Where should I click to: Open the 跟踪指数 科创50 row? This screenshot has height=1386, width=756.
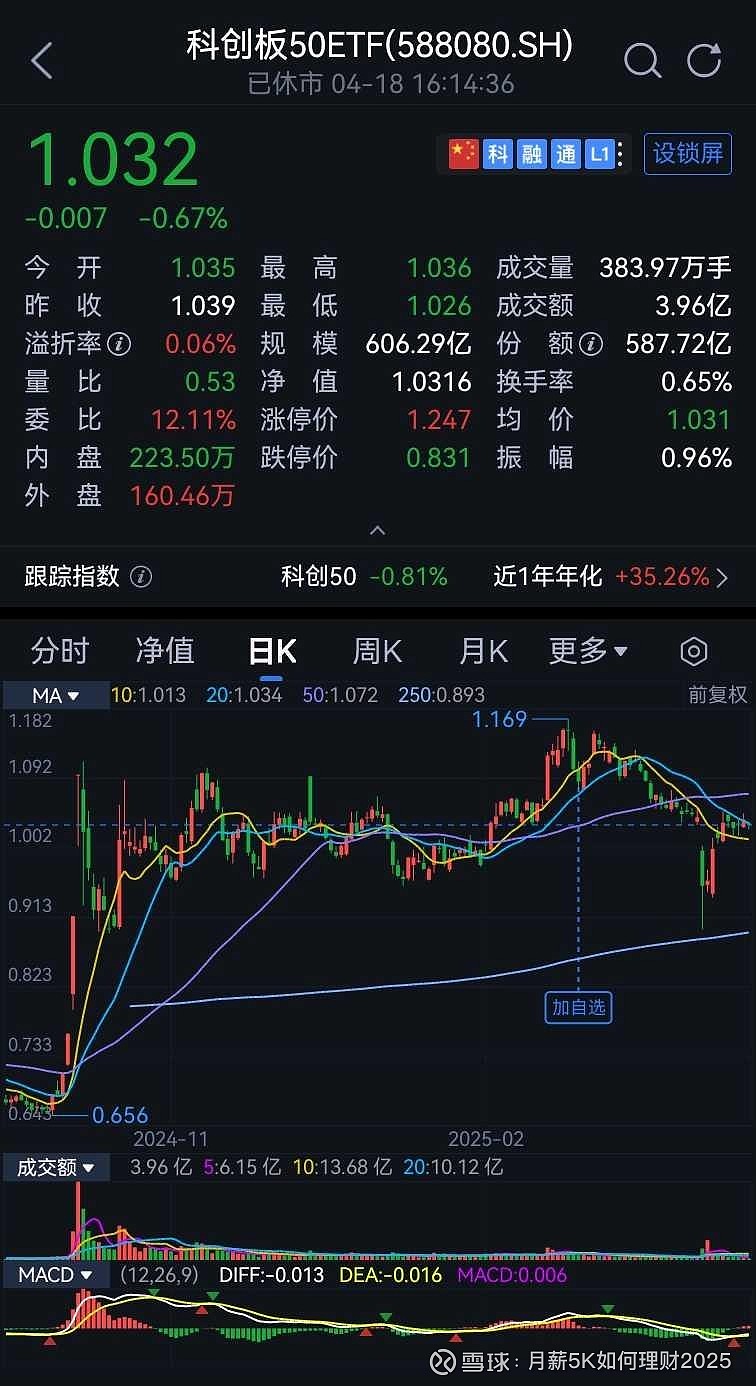click(378, 576)
